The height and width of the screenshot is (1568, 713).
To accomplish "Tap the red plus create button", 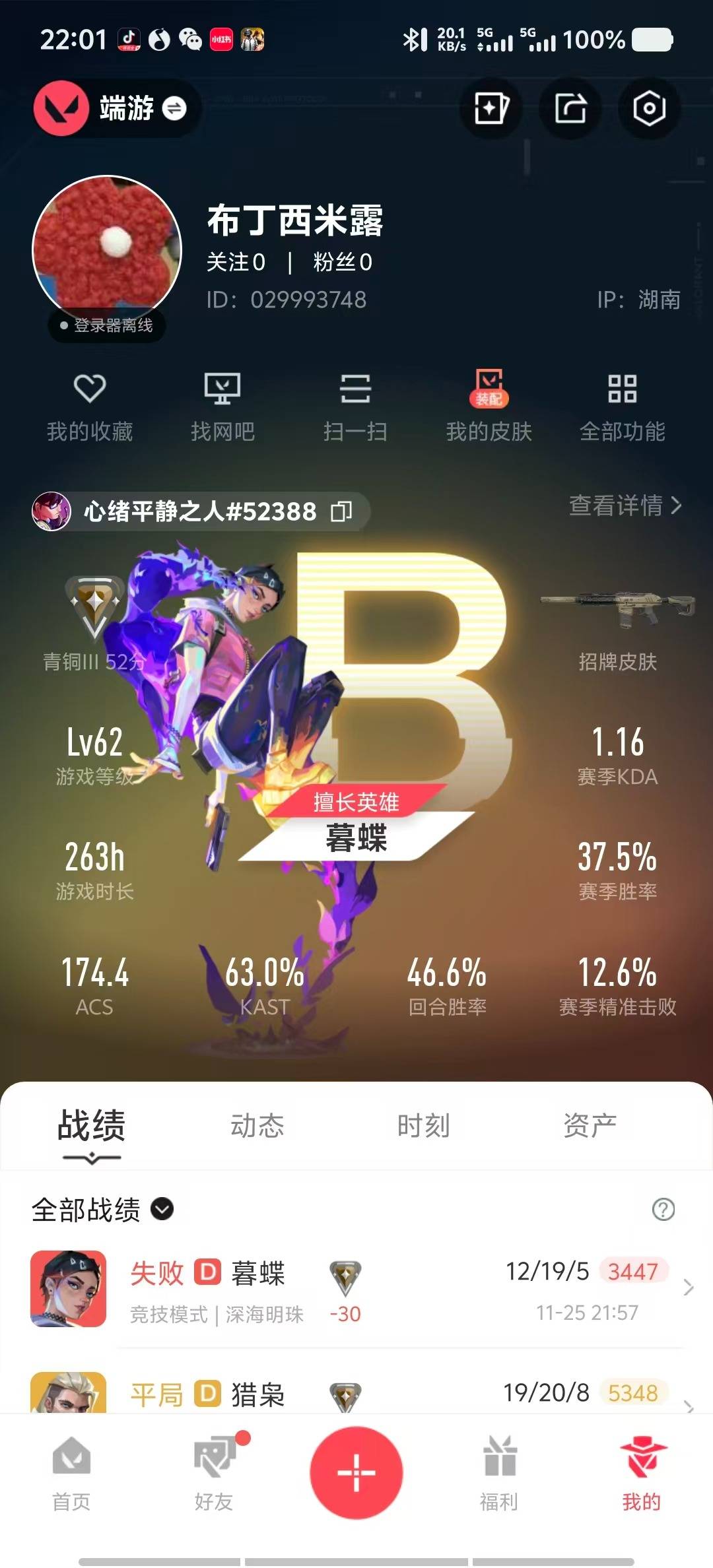I will 356,1473.
